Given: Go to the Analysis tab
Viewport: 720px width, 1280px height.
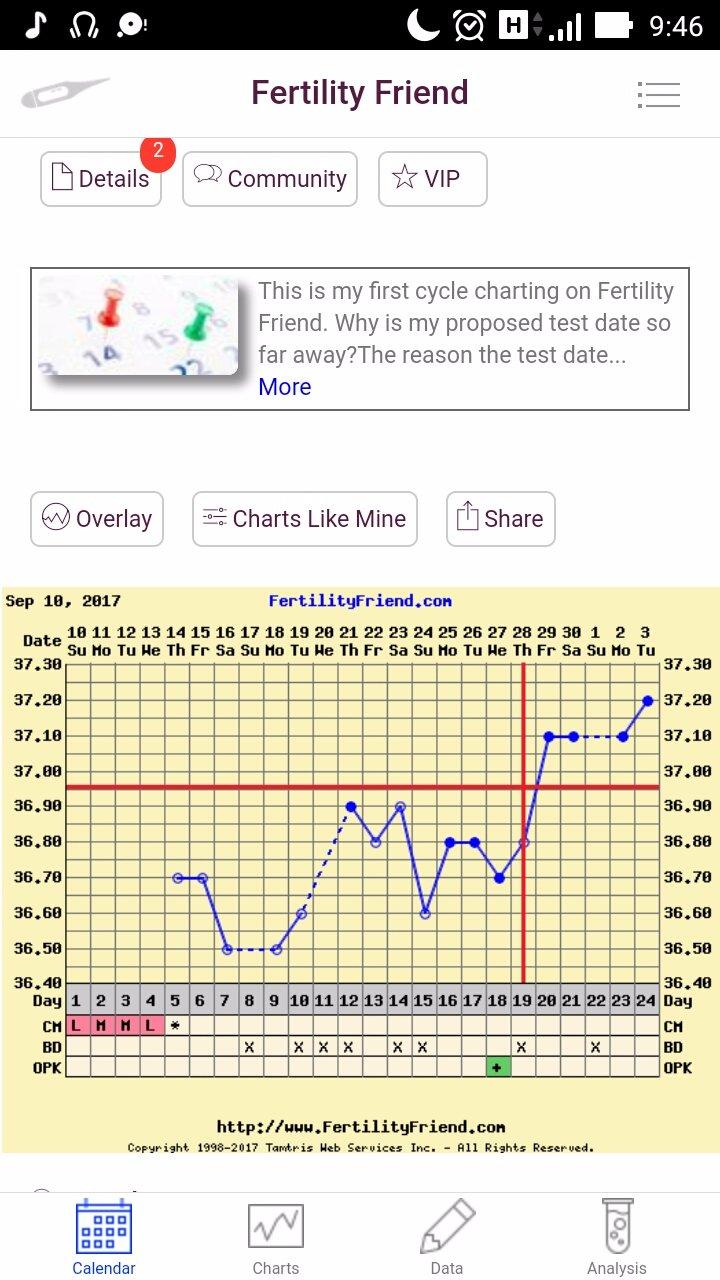Looking at the screenshot, I should coord(617,1239).
